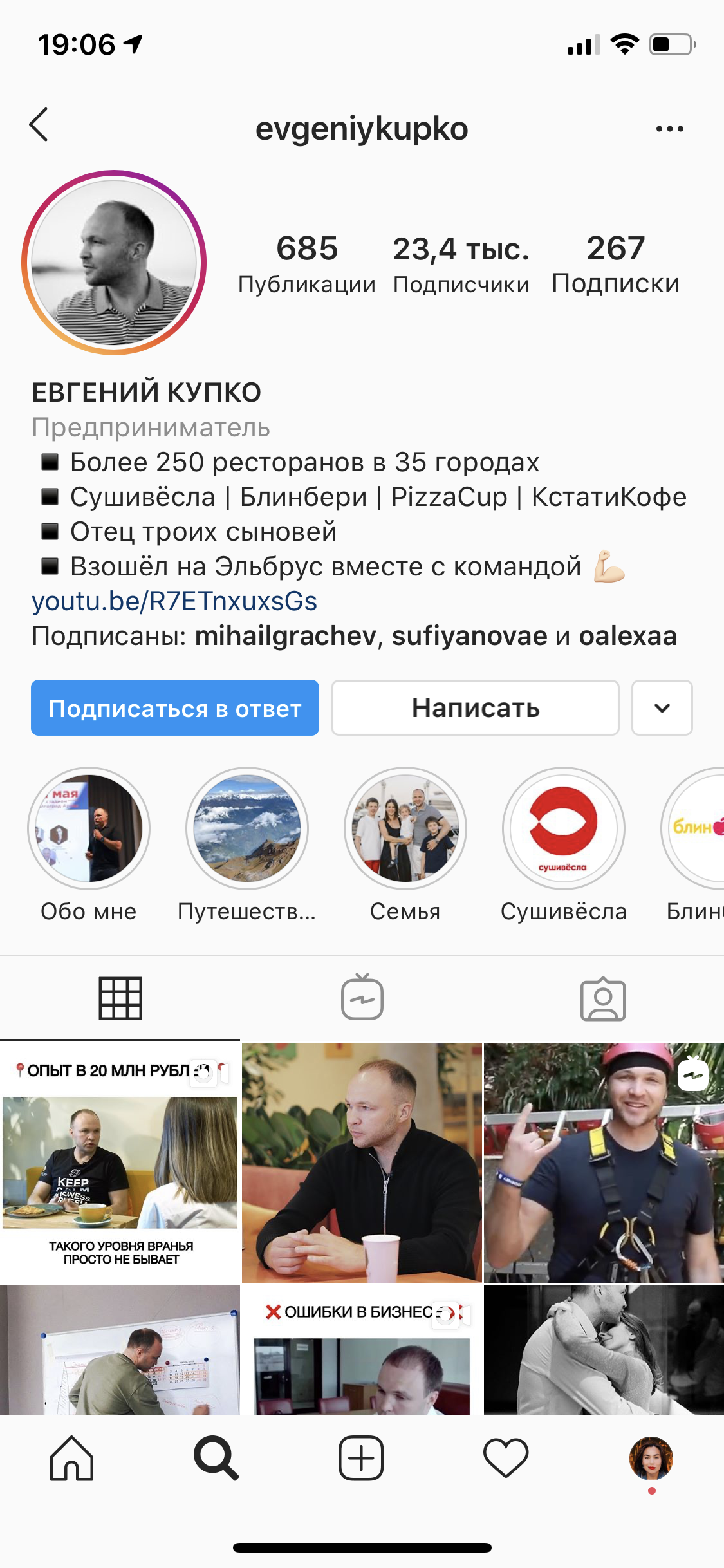Open the Сушивёсла story highlight

coord(564,829)
